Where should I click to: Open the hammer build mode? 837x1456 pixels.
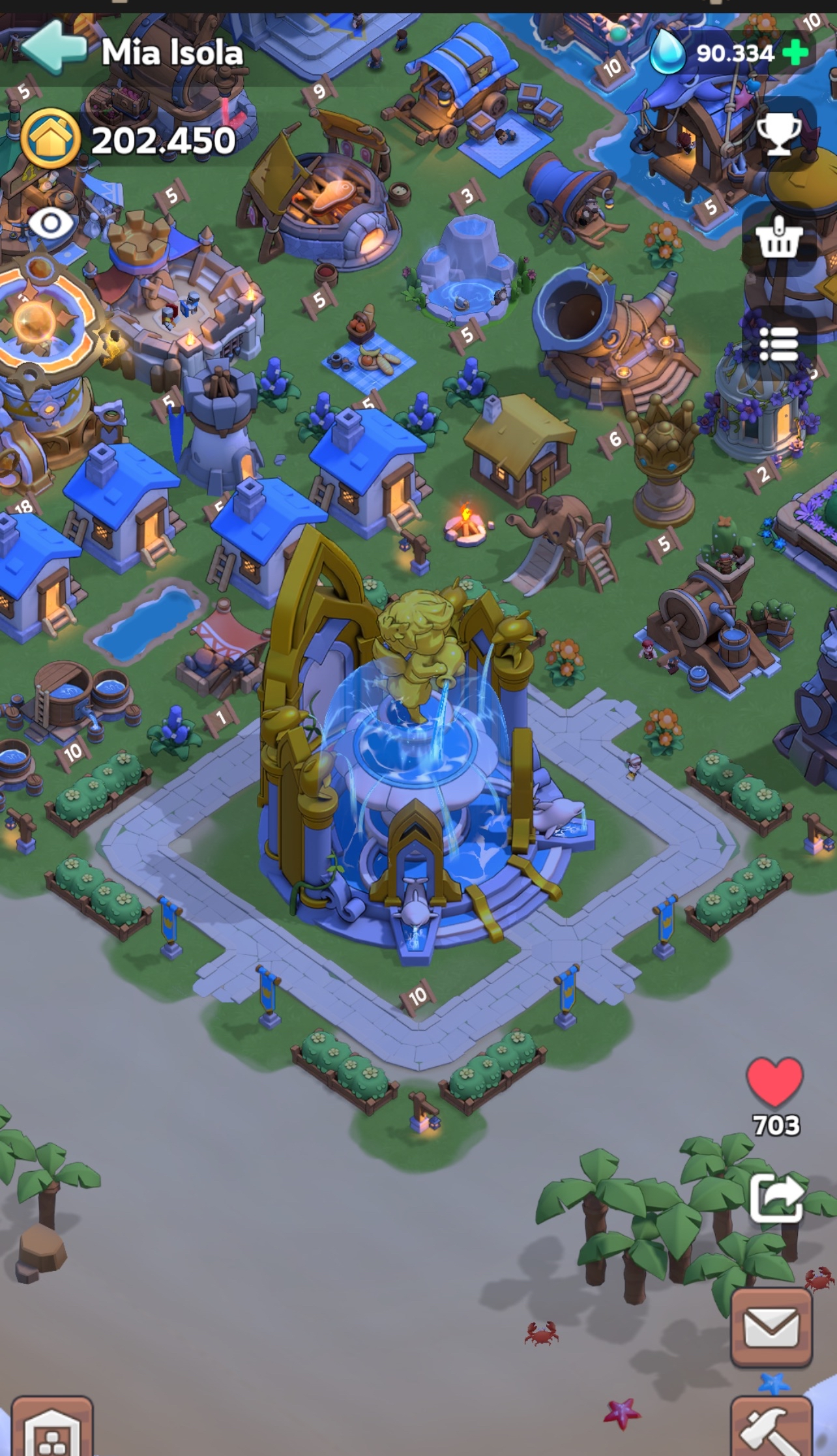pyautogui.click(x=772, y=1427)
